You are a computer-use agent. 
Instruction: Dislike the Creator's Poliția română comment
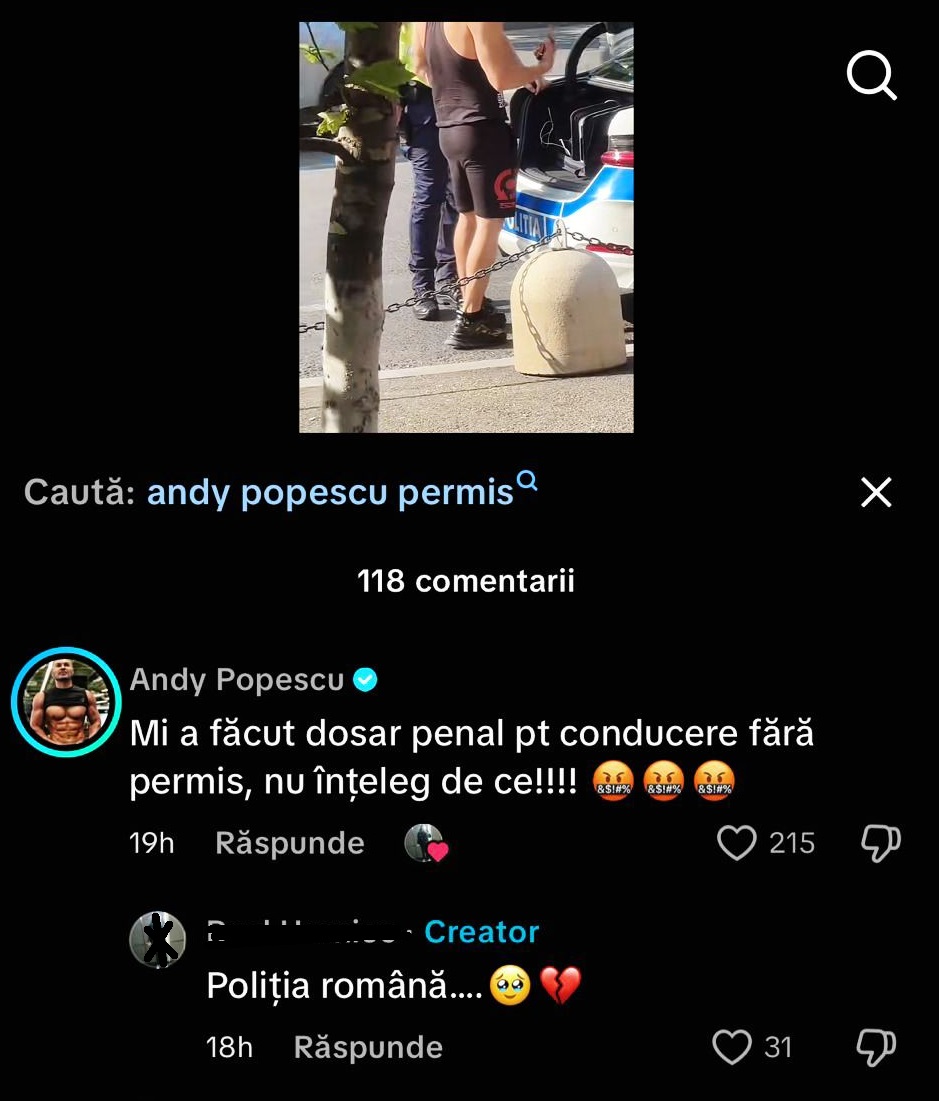click(x=876, y=1047)
